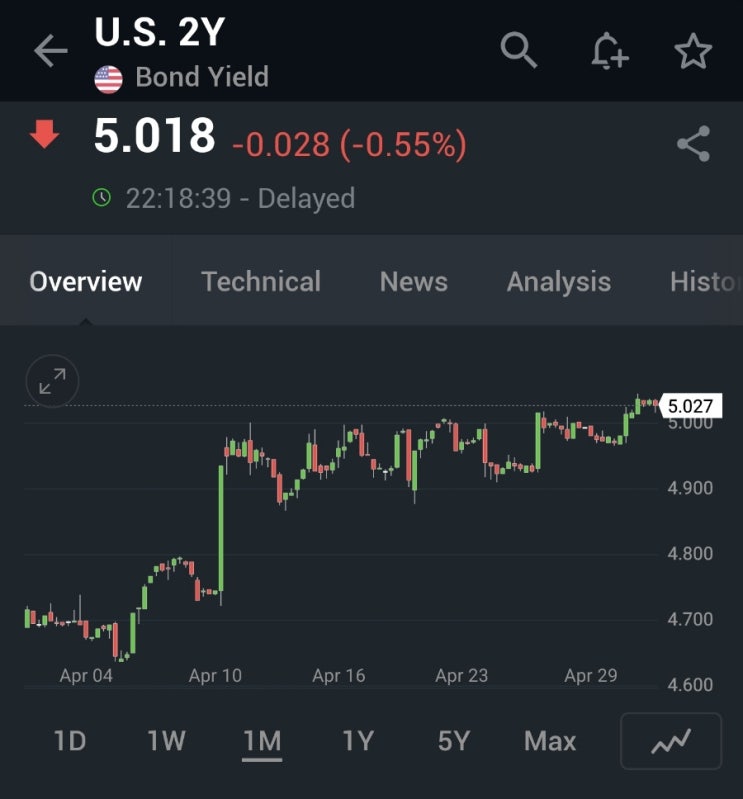This screenshot has height=799, width=743.
Task: Share the U.S. 2Y bond yield
Action: 693,145
